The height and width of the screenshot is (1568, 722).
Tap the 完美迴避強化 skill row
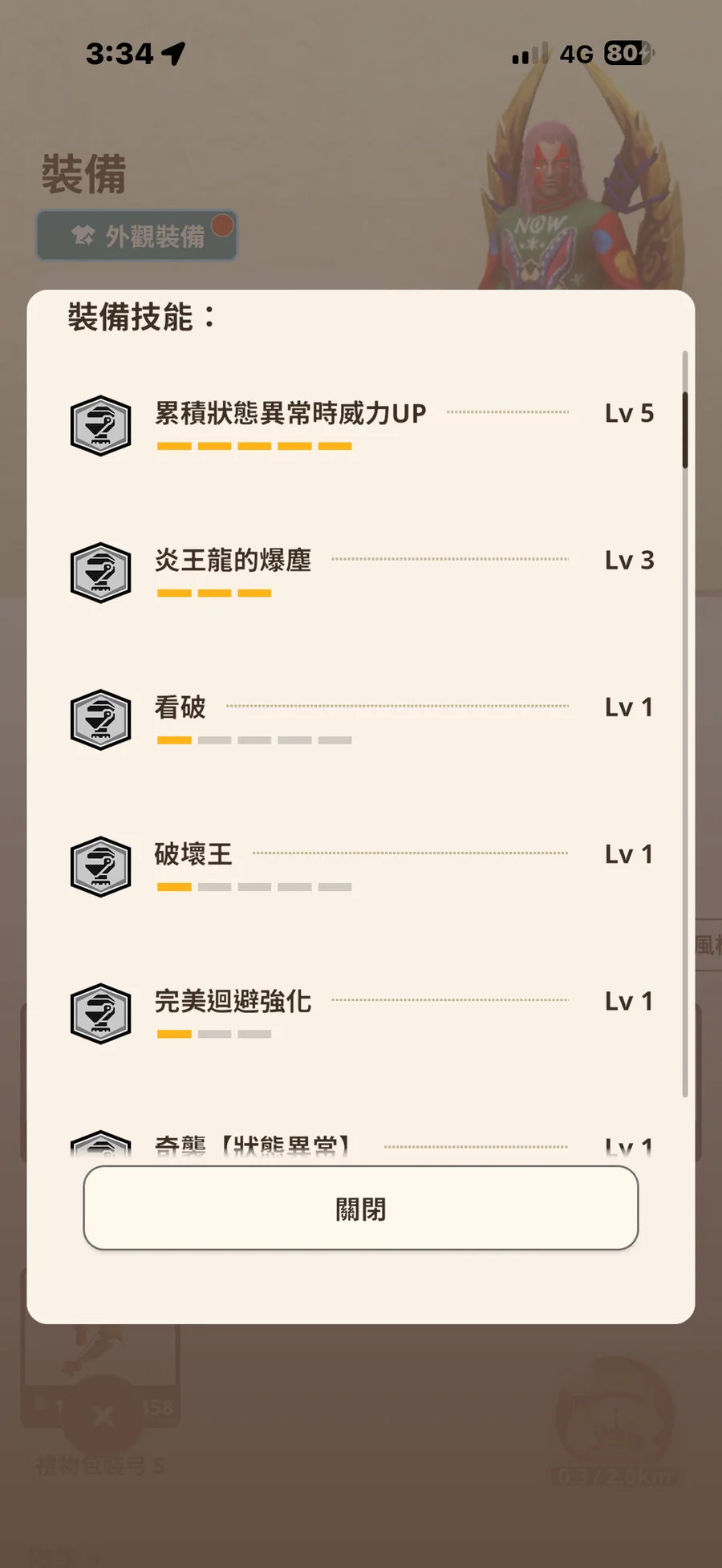[233, 1001]
